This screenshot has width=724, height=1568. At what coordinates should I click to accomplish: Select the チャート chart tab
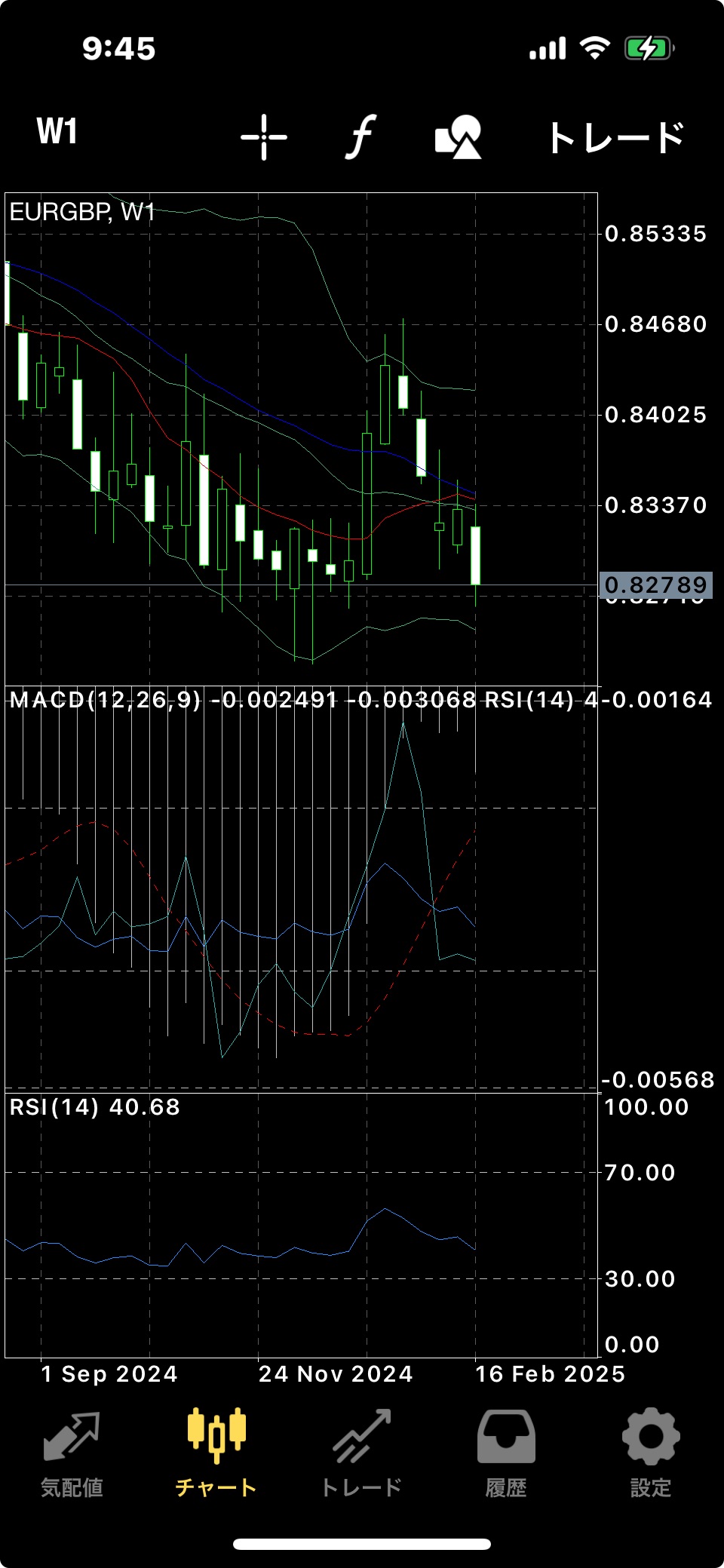(216, 1454)
